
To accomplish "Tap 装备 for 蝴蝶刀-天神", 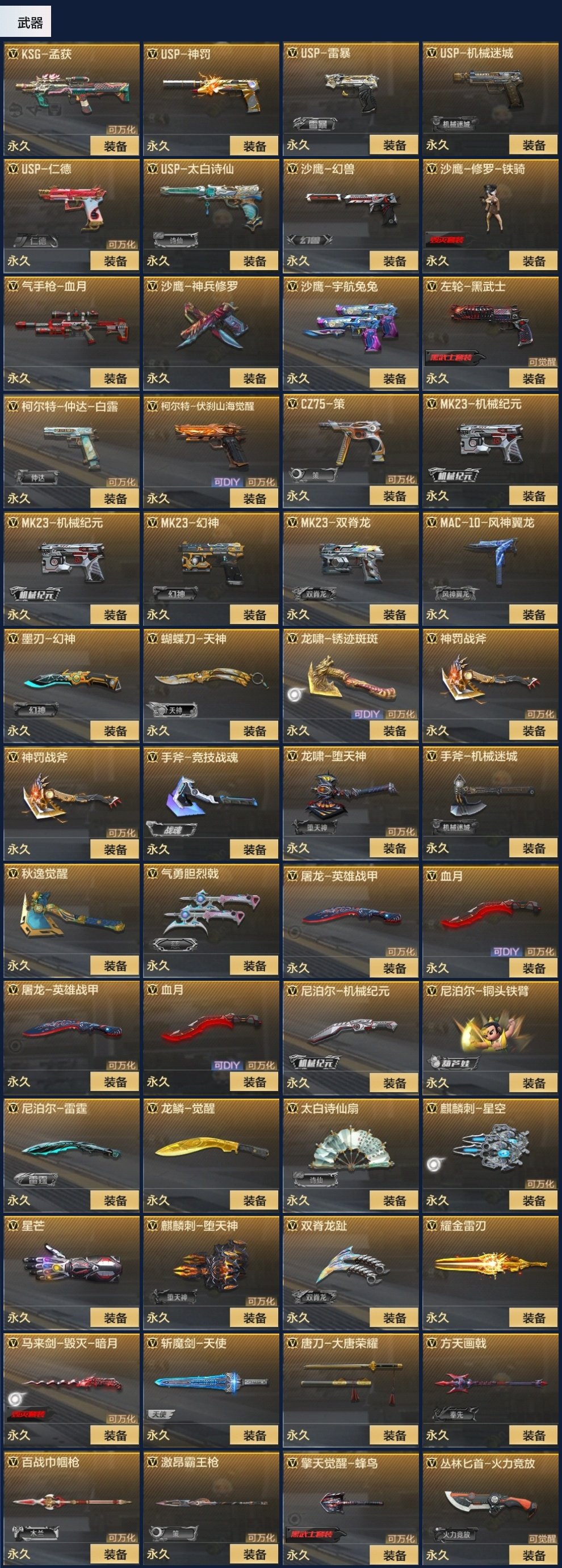I will pyautogui.click(x=254, y=731).
